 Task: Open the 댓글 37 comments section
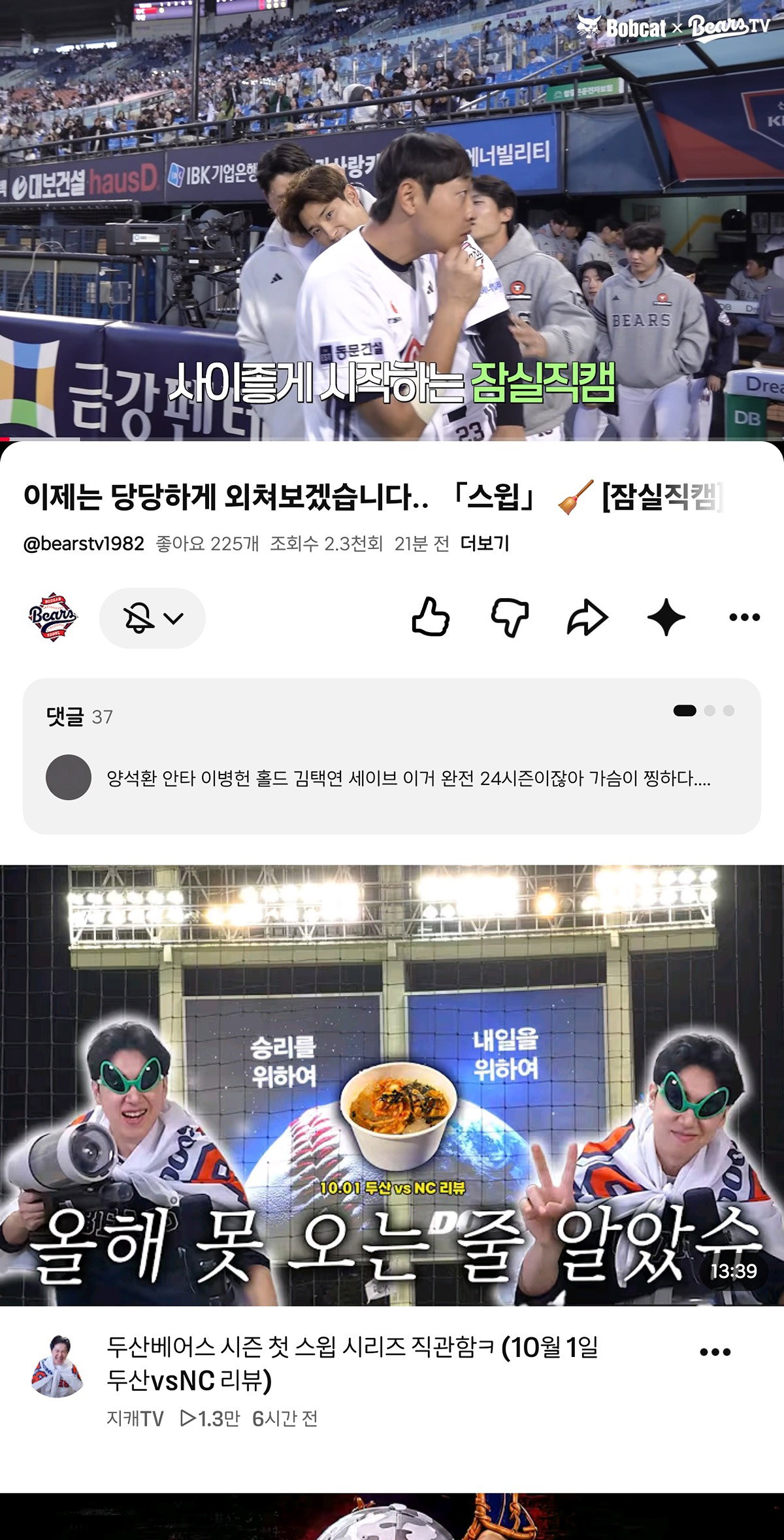click(x=392, y=756)
